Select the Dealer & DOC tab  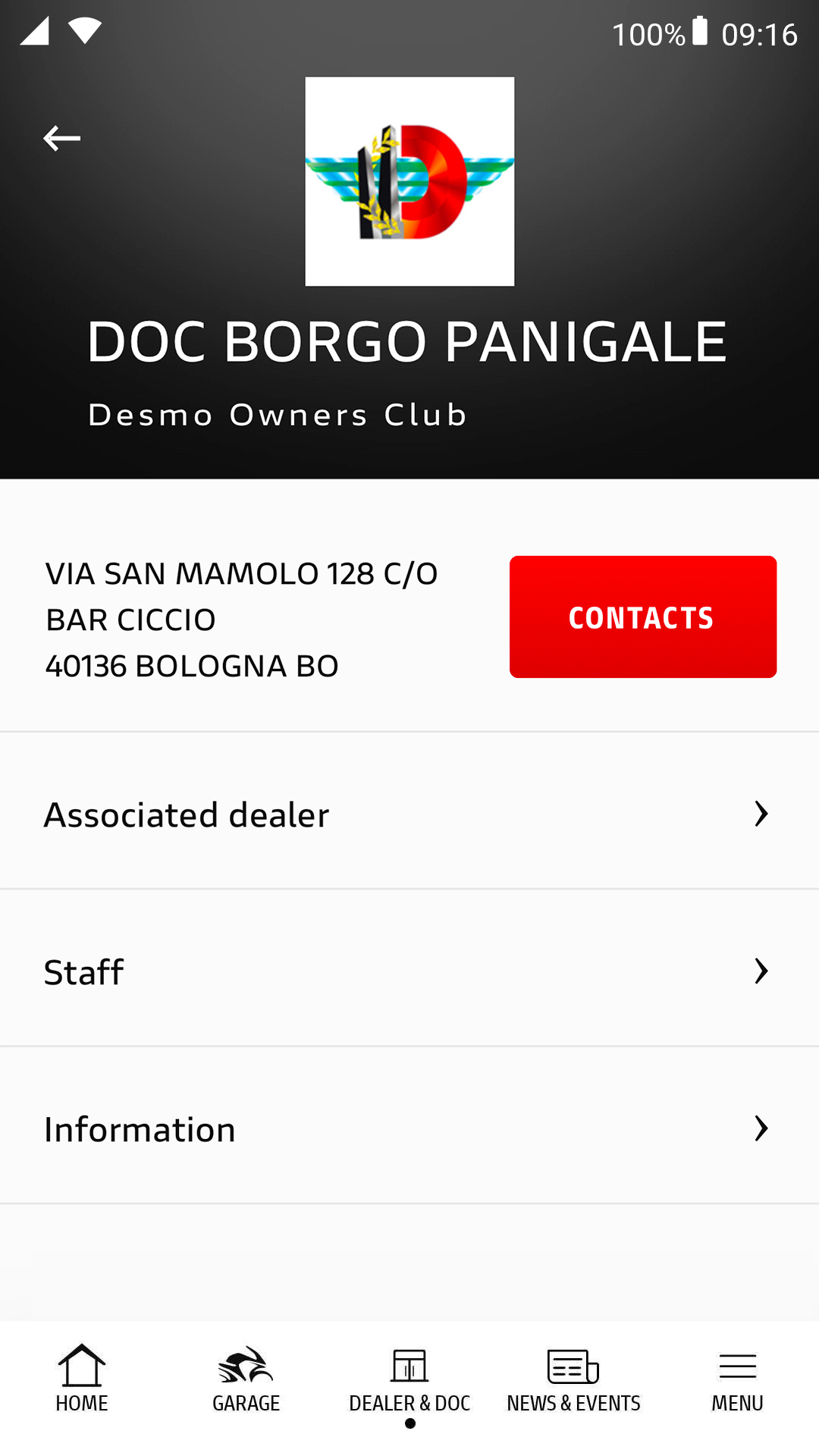tap(409, 1379)
